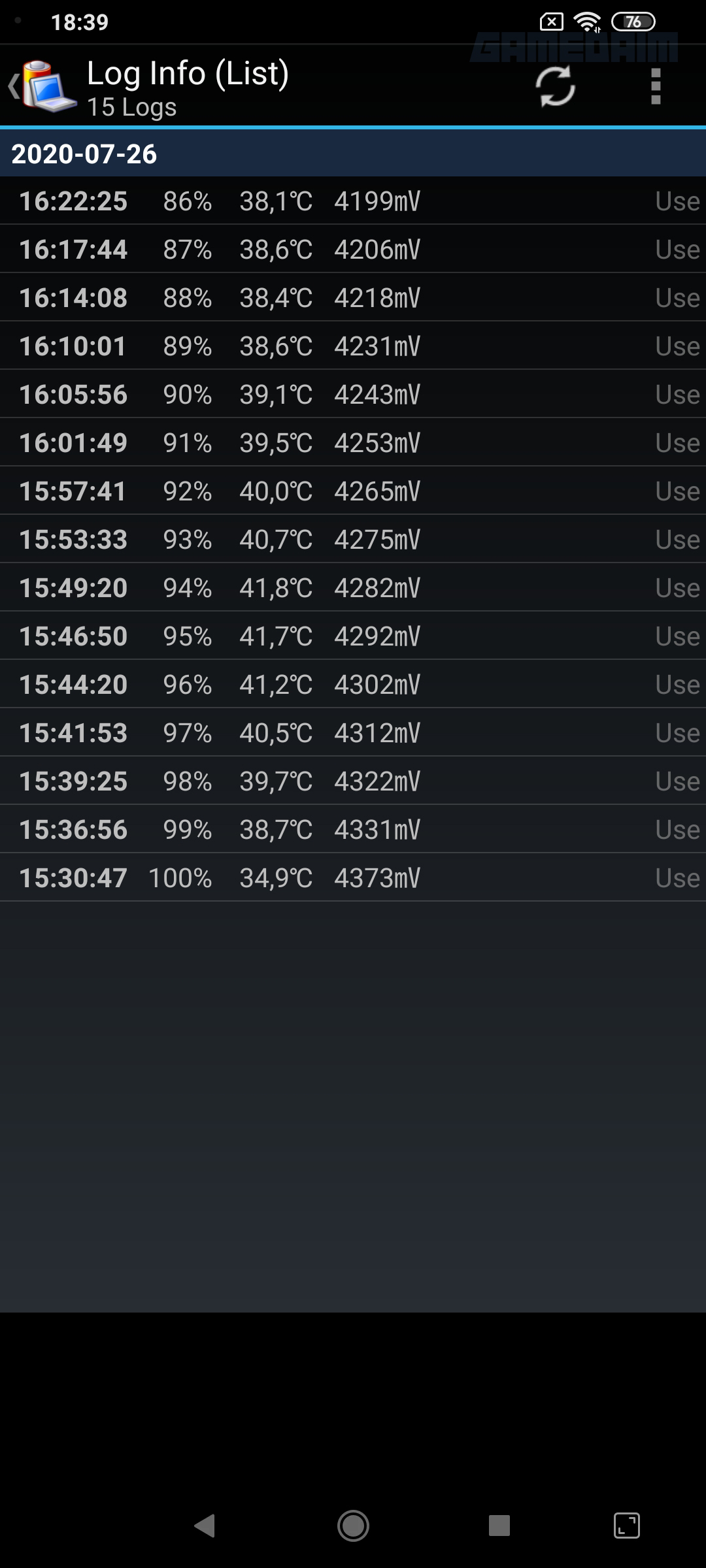Select the 15:46:50 log entry

353,636
